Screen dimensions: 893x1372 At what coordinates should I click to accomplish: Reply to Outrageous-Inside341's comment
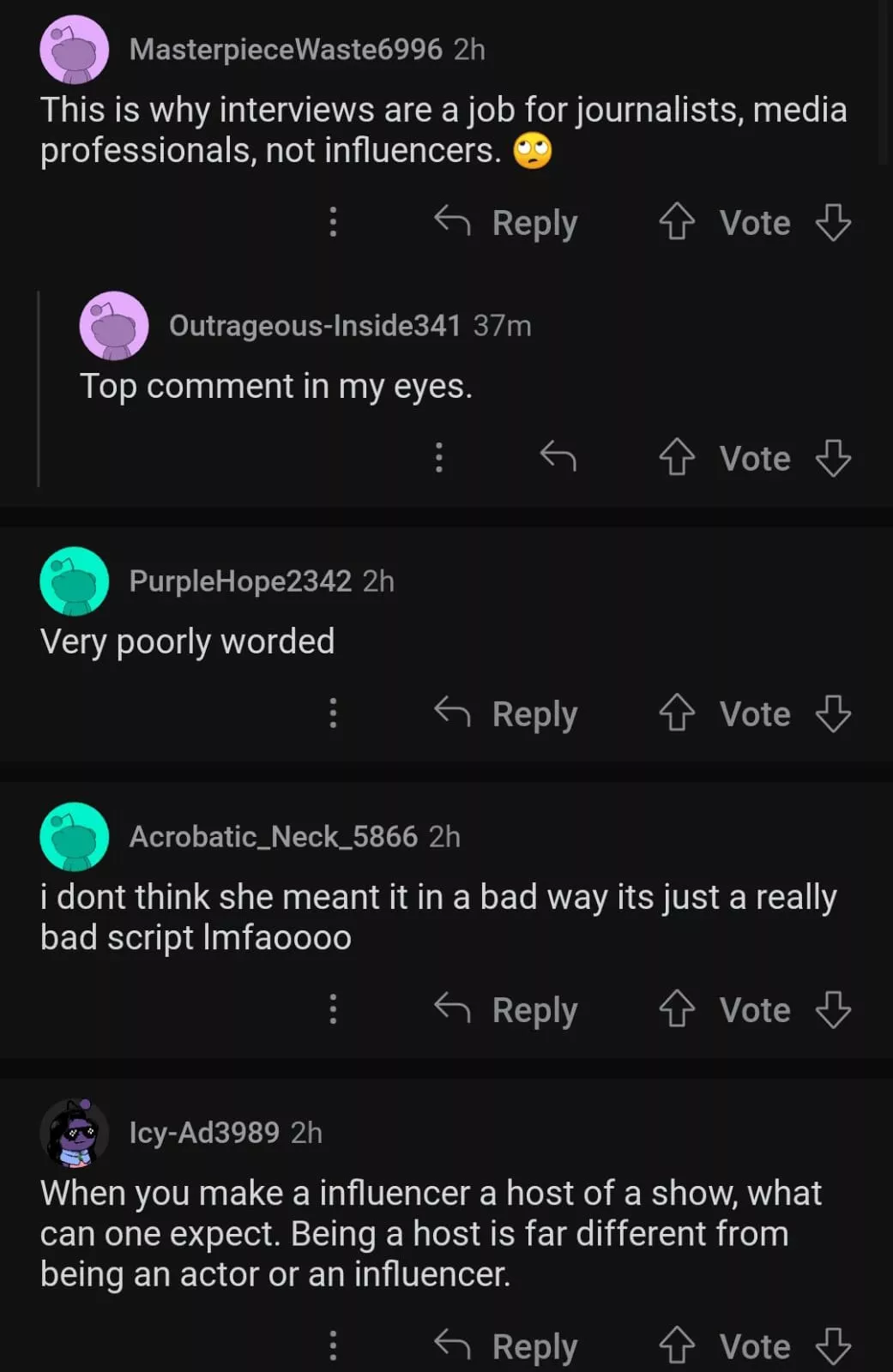point(558,457)
